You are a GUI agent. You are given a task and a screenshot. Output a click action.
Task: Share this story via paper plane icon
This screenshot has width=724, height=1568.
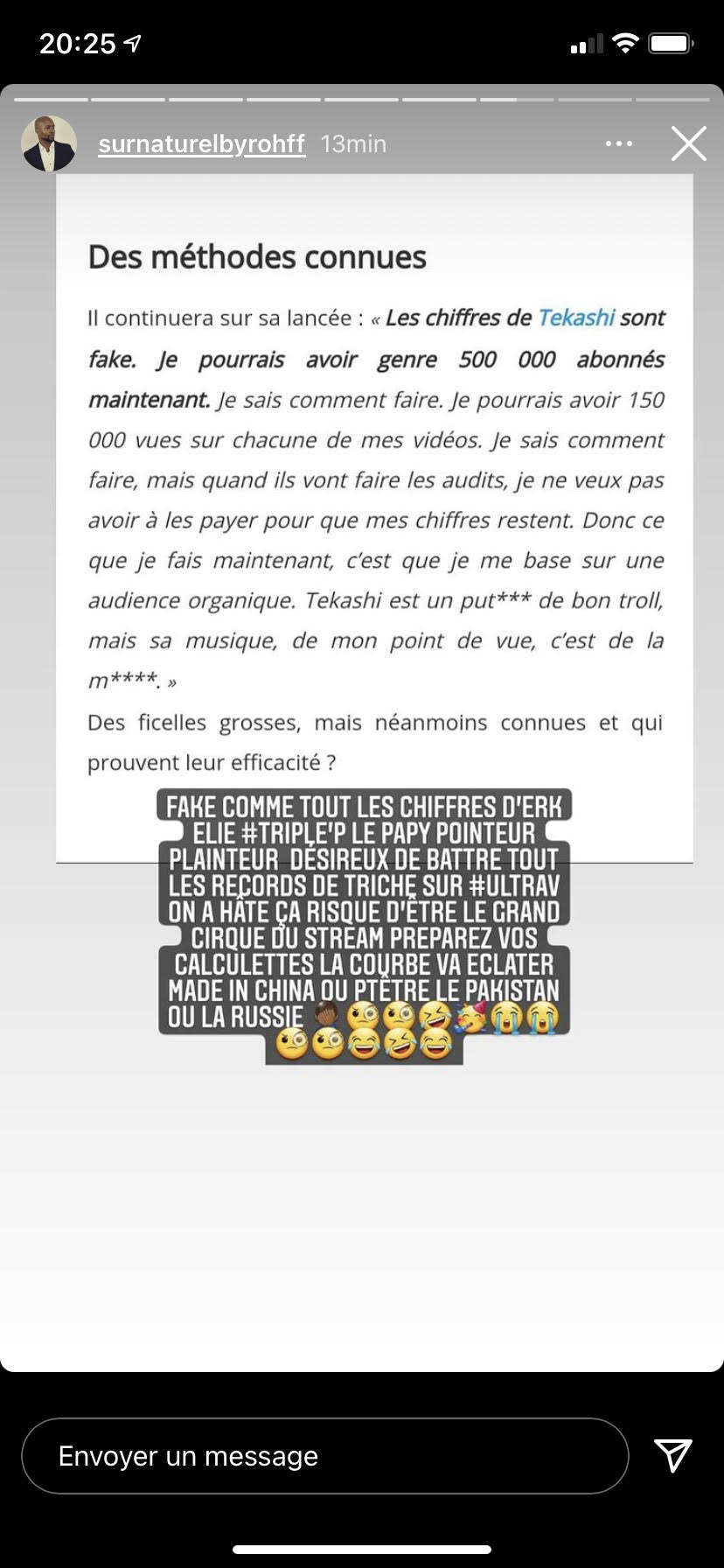click(x=673, y=1454)
